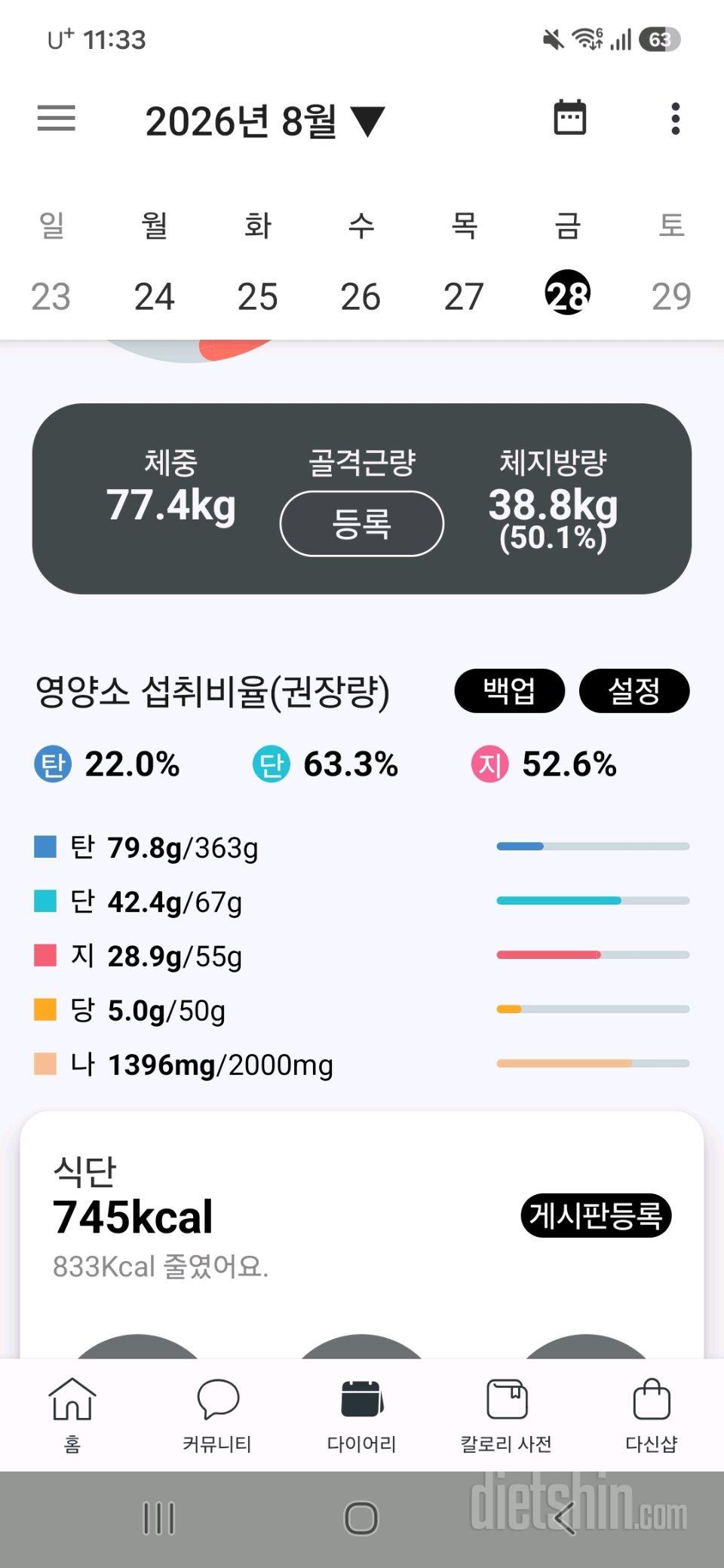This screenshot has height=1568, width=724.
Task: Open the calendar icon in top bar
Action: coord(569,118)
